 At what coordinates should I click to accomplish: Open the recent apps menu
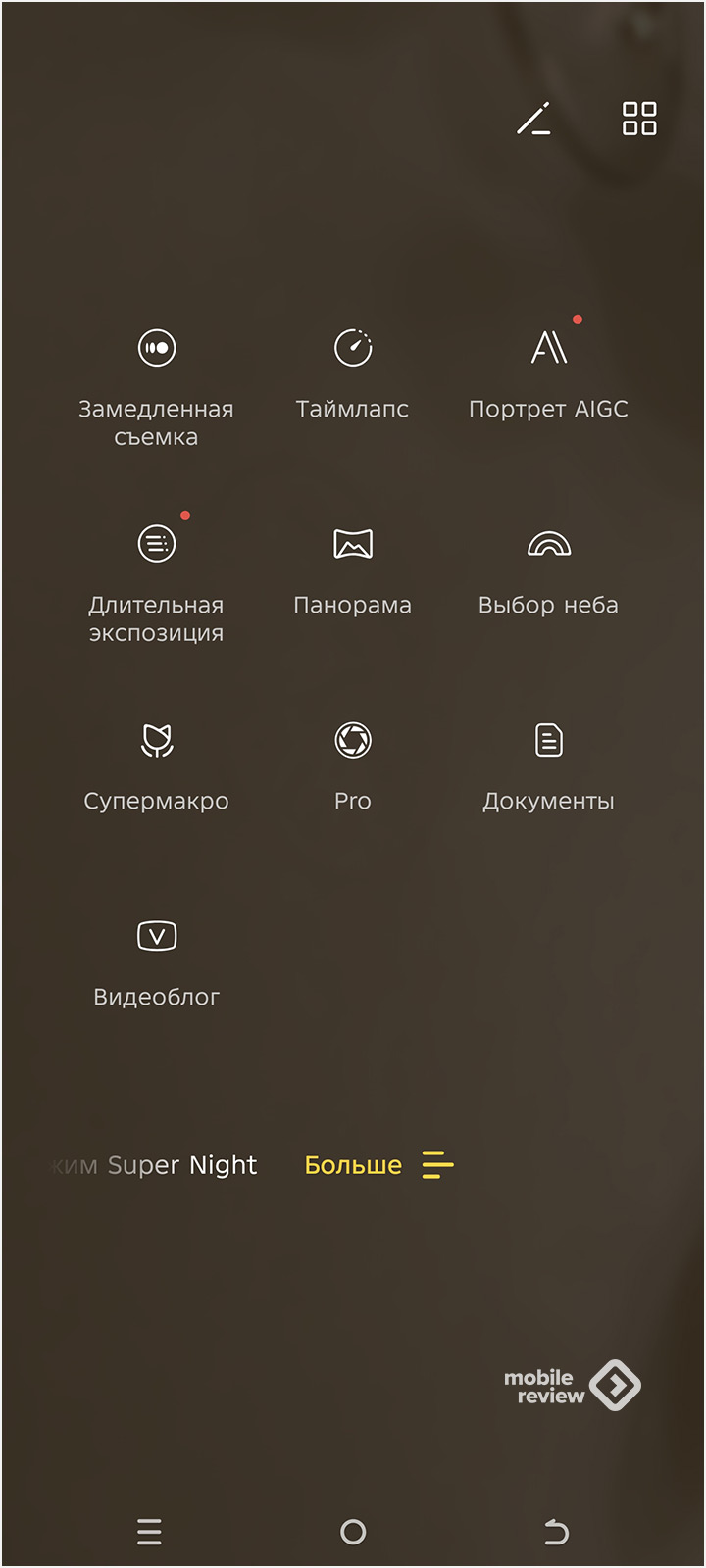(x=149, y=1531)
